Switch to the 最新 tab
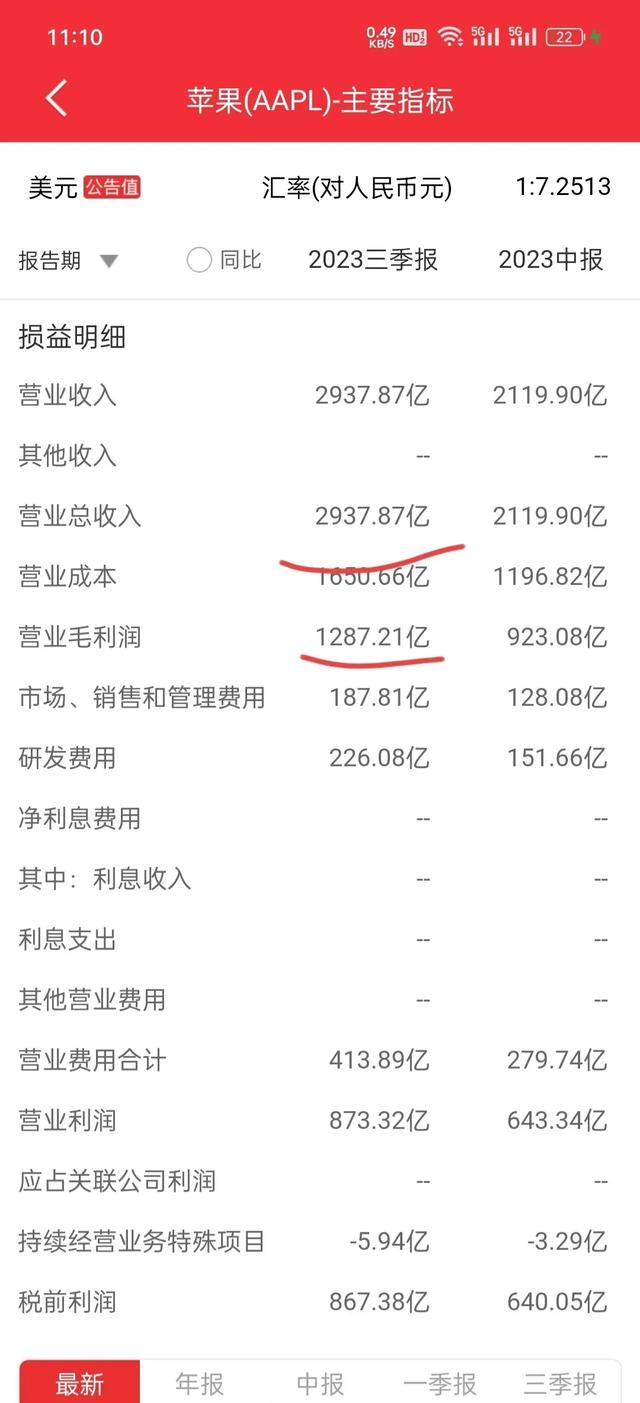 80,1383
